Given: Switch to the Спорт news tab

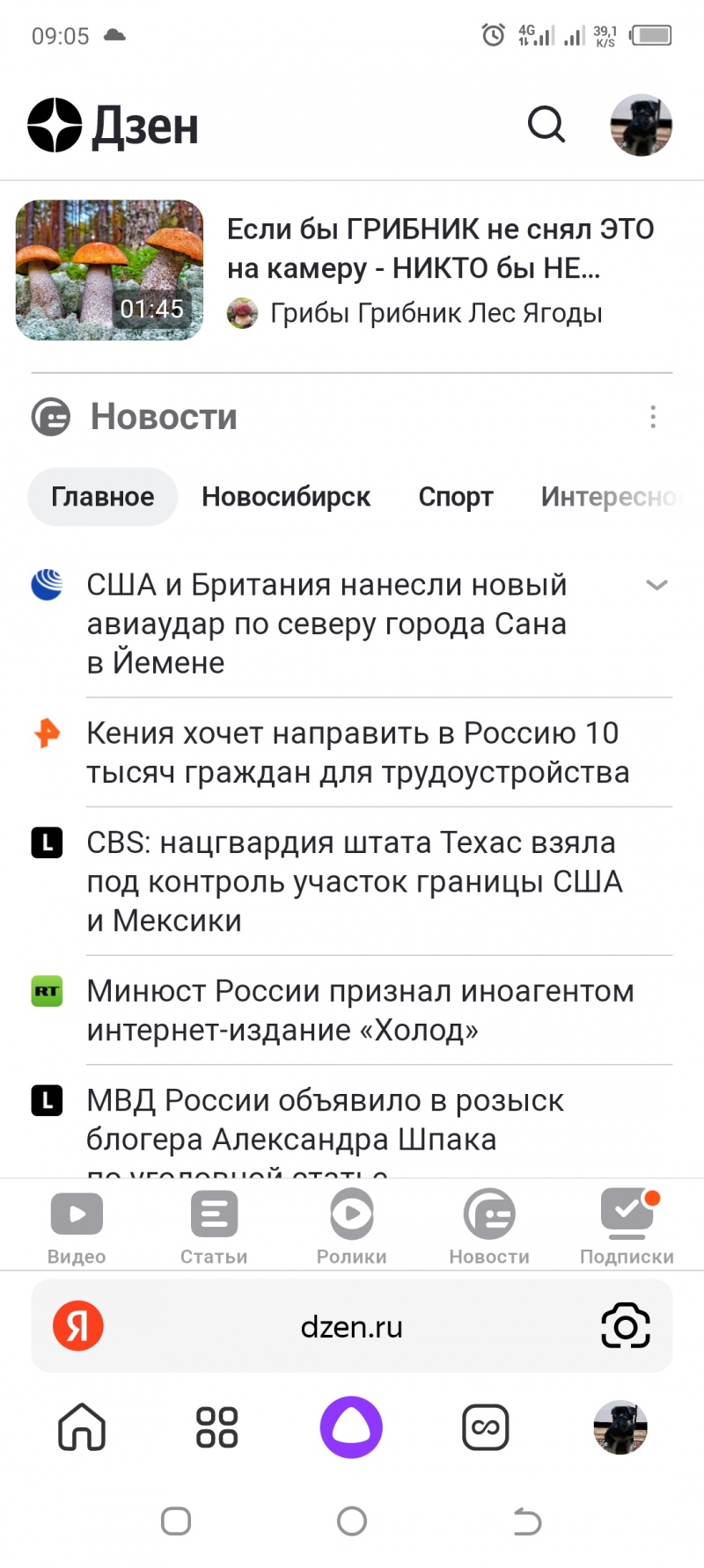Looking at the screenshot, I should click(x=455, y=497).
